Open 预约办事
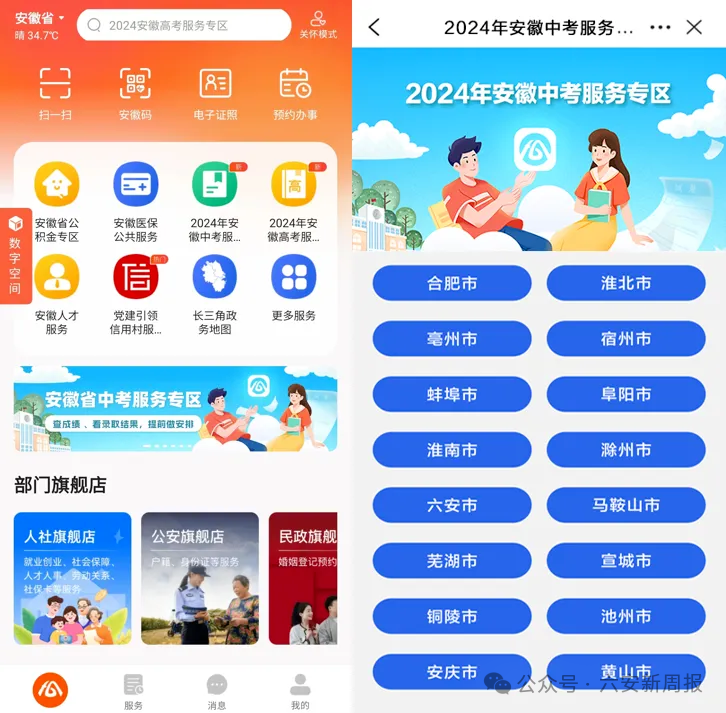 pyautogui.click(x=295, y=93)
